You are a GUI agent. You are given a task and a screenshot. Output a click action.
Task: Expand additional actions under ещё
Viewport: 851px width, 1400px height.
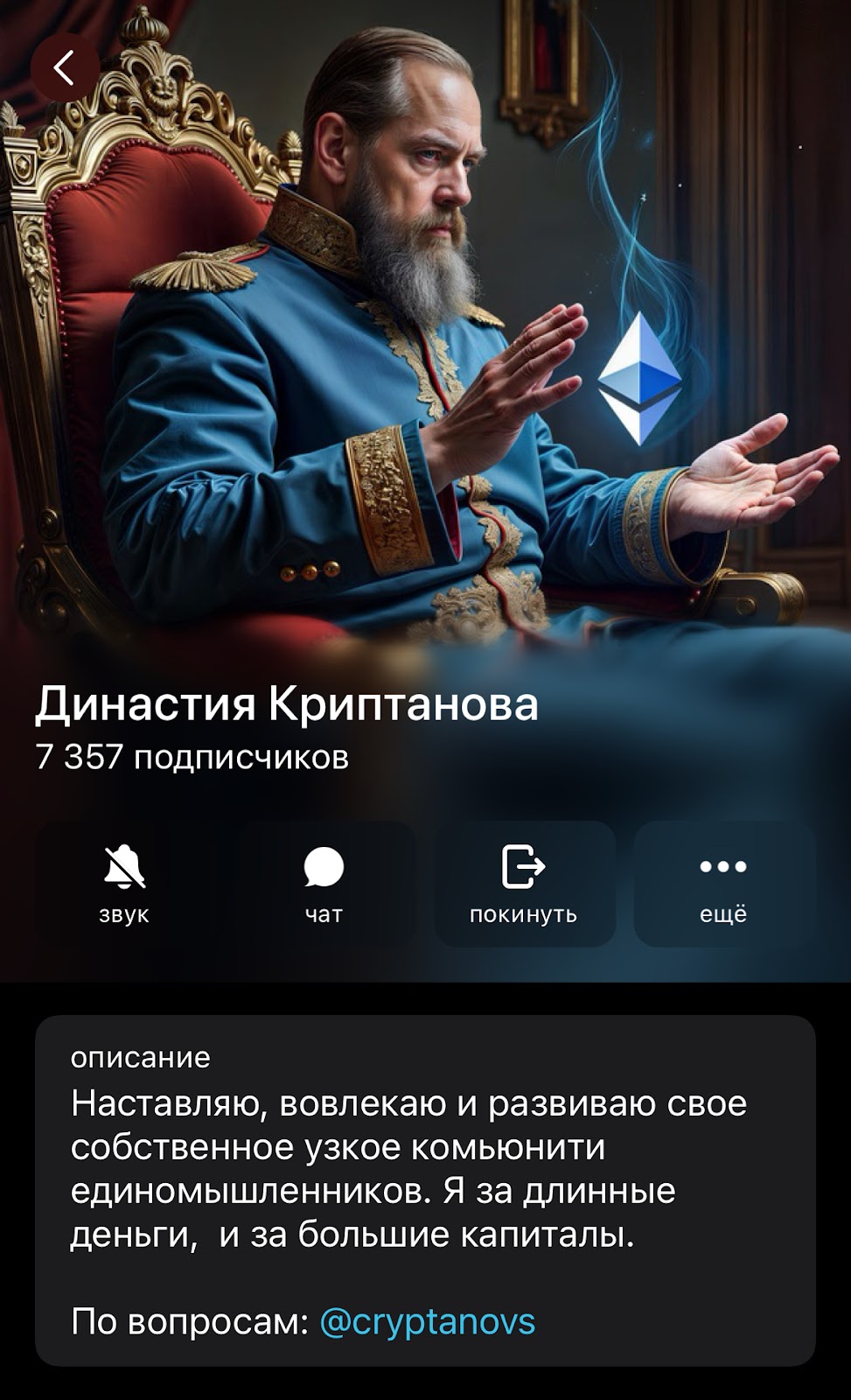722,884
